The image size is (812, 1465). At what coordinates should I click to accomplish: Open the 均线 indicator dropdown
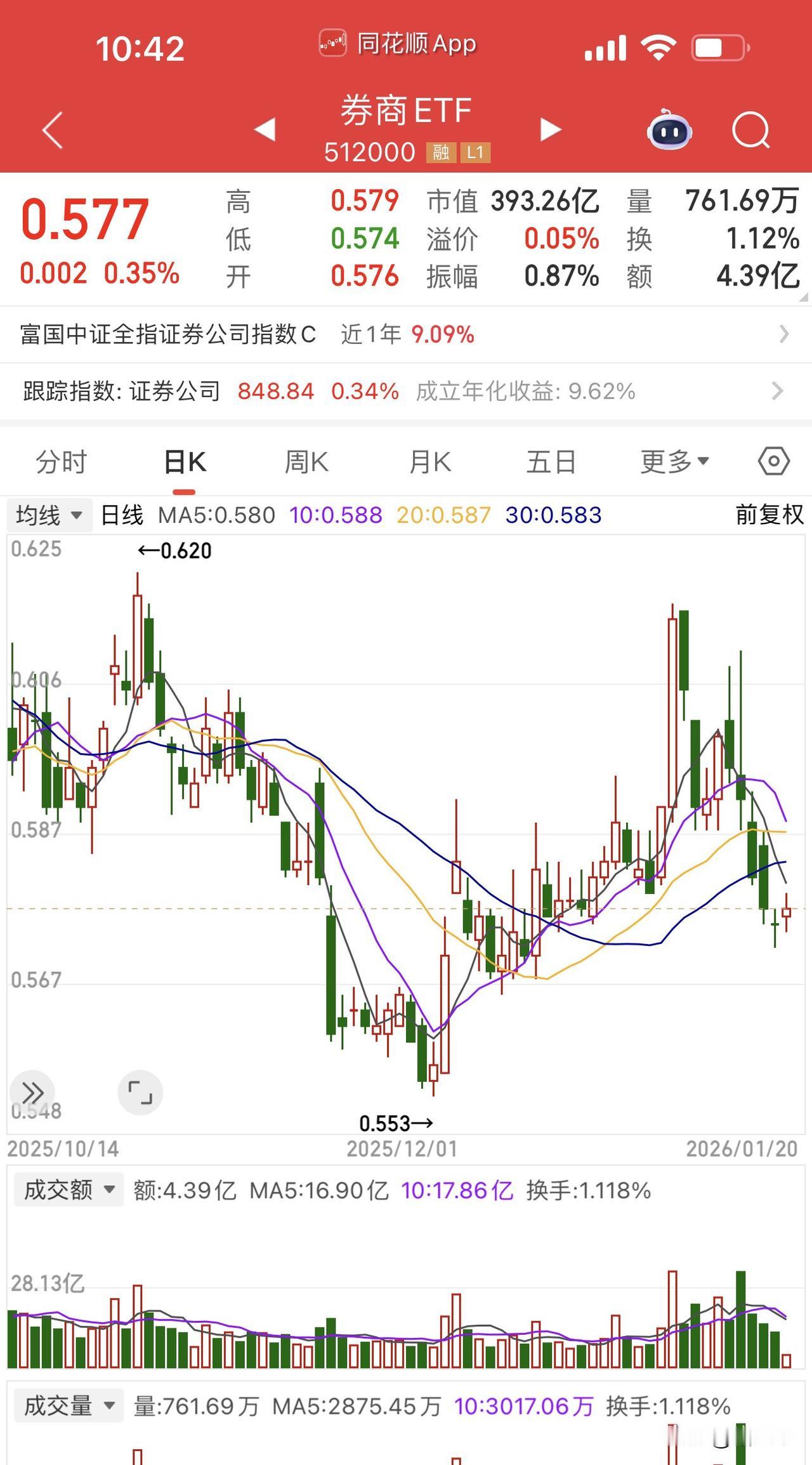tap(49, 516)
